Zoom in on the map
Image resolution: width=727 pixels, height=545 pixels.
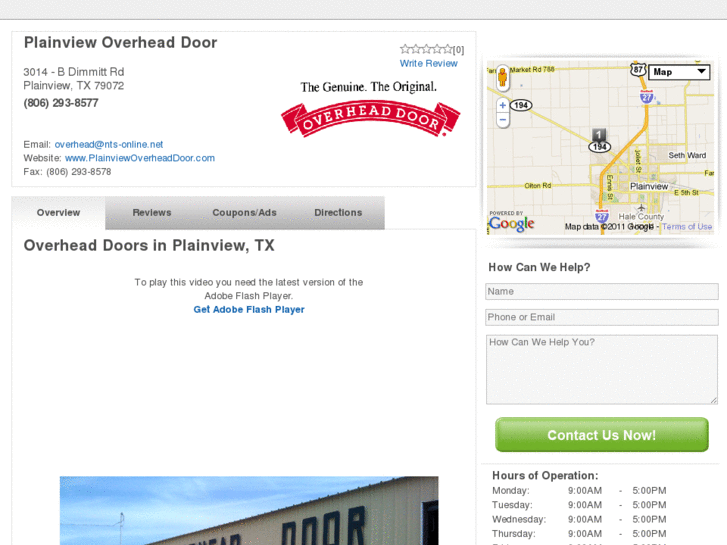click(x=503, y=104)
